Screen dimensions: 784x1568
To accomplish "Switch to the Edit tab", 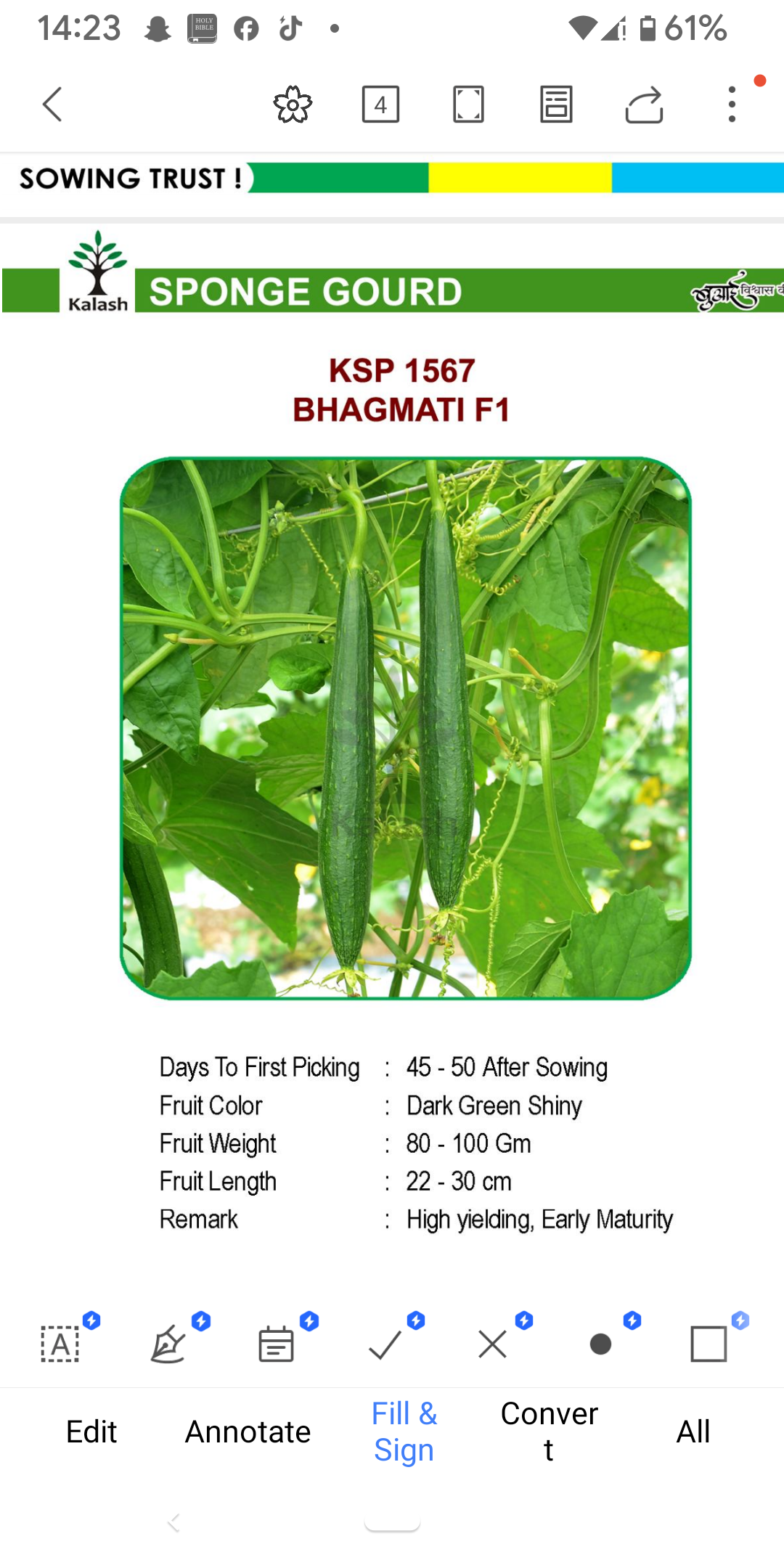I will pyautogui.click(x=91, y=1432).
